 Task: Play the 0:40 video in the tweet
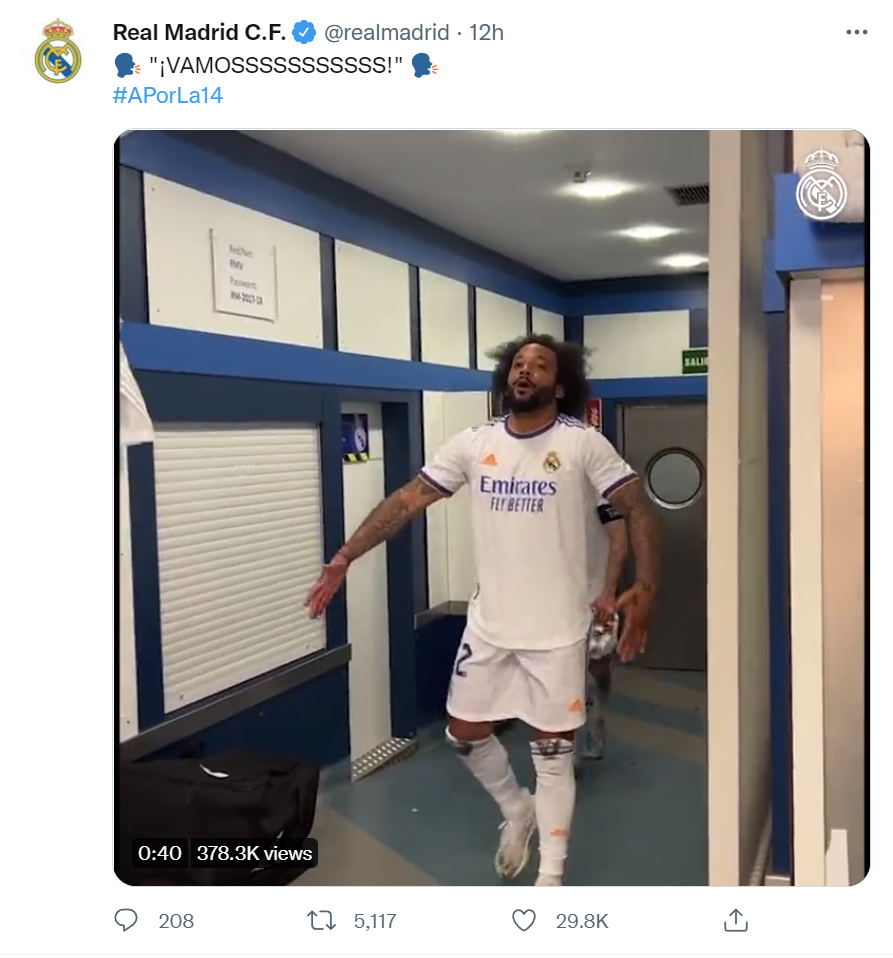point(491,507)
